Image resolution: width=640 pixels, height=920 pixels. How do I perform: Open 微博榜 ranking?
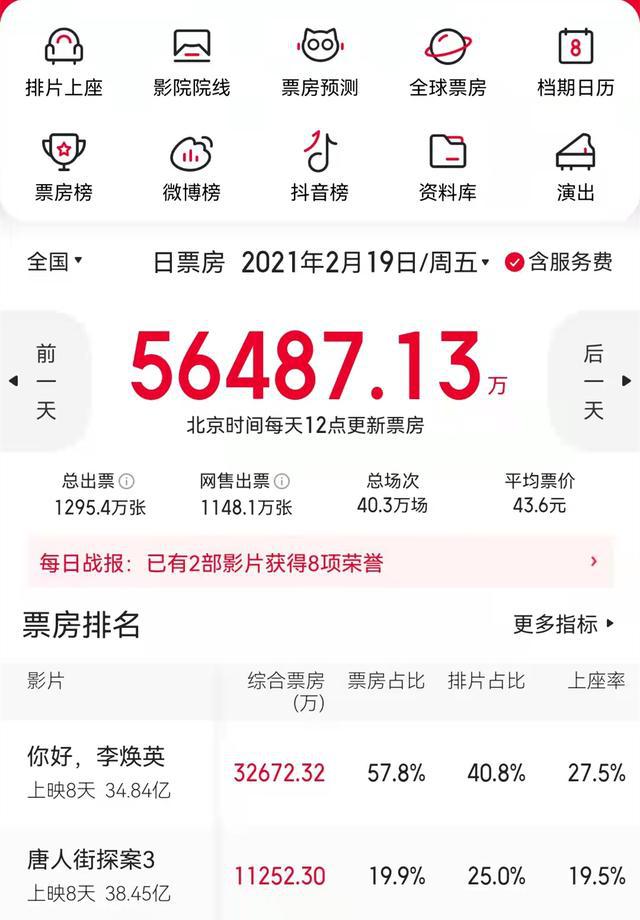click(x=191, y=168)
